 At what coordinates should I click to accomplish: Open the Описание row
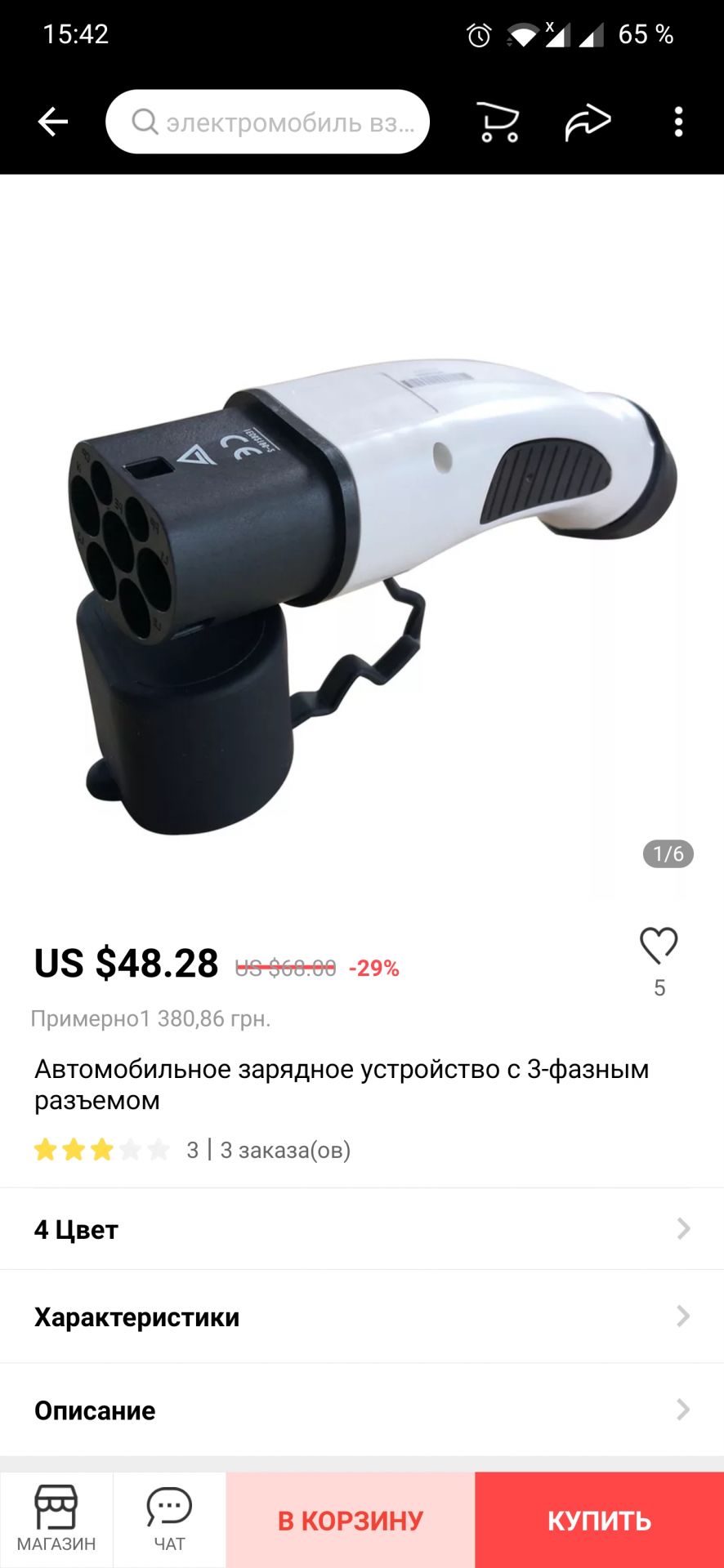coord(362,1410)
